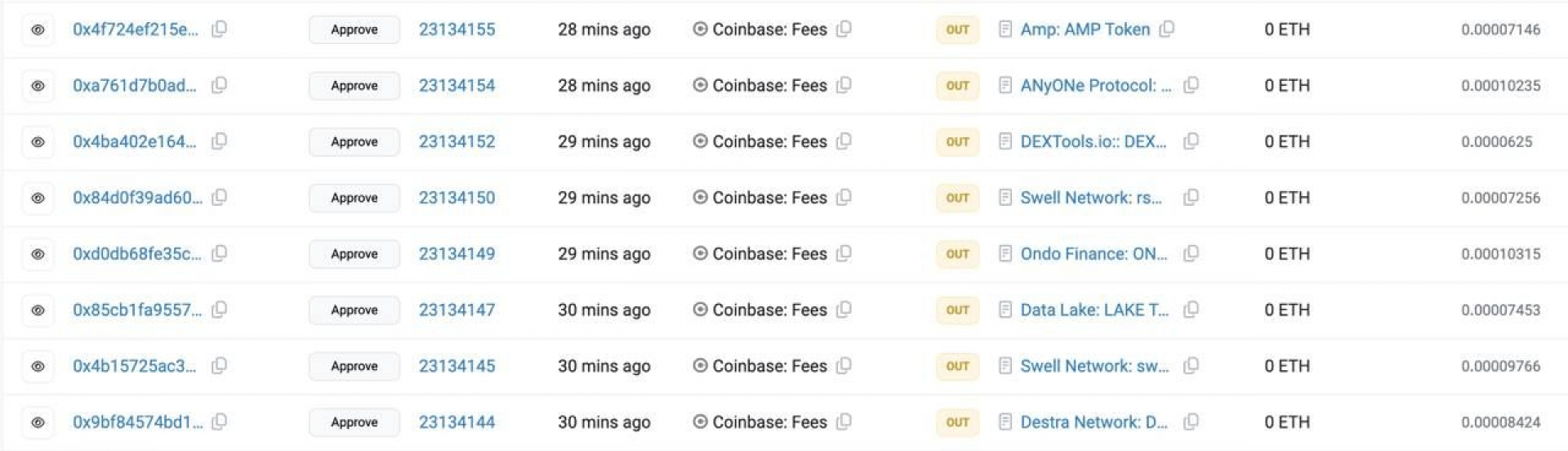Open Destra Network contract link
This screenshot has width=1568, height=451.
click(1093, 422)
